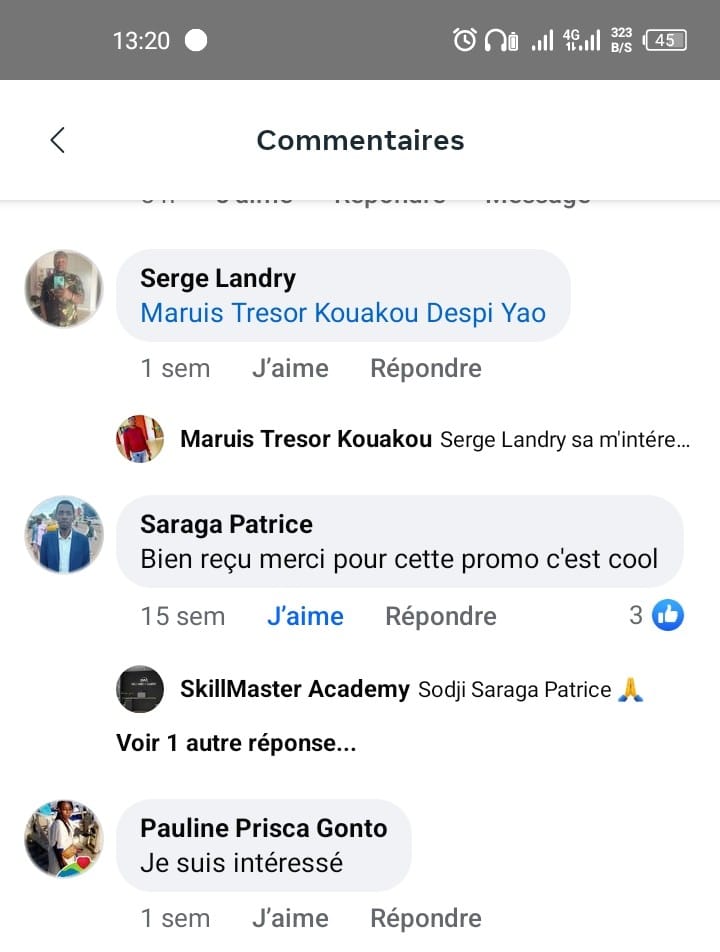This screenshot has width=720, height=952.
Task: Open Pauline Prisca Gonto's profile picture
Action: [63, 839]
